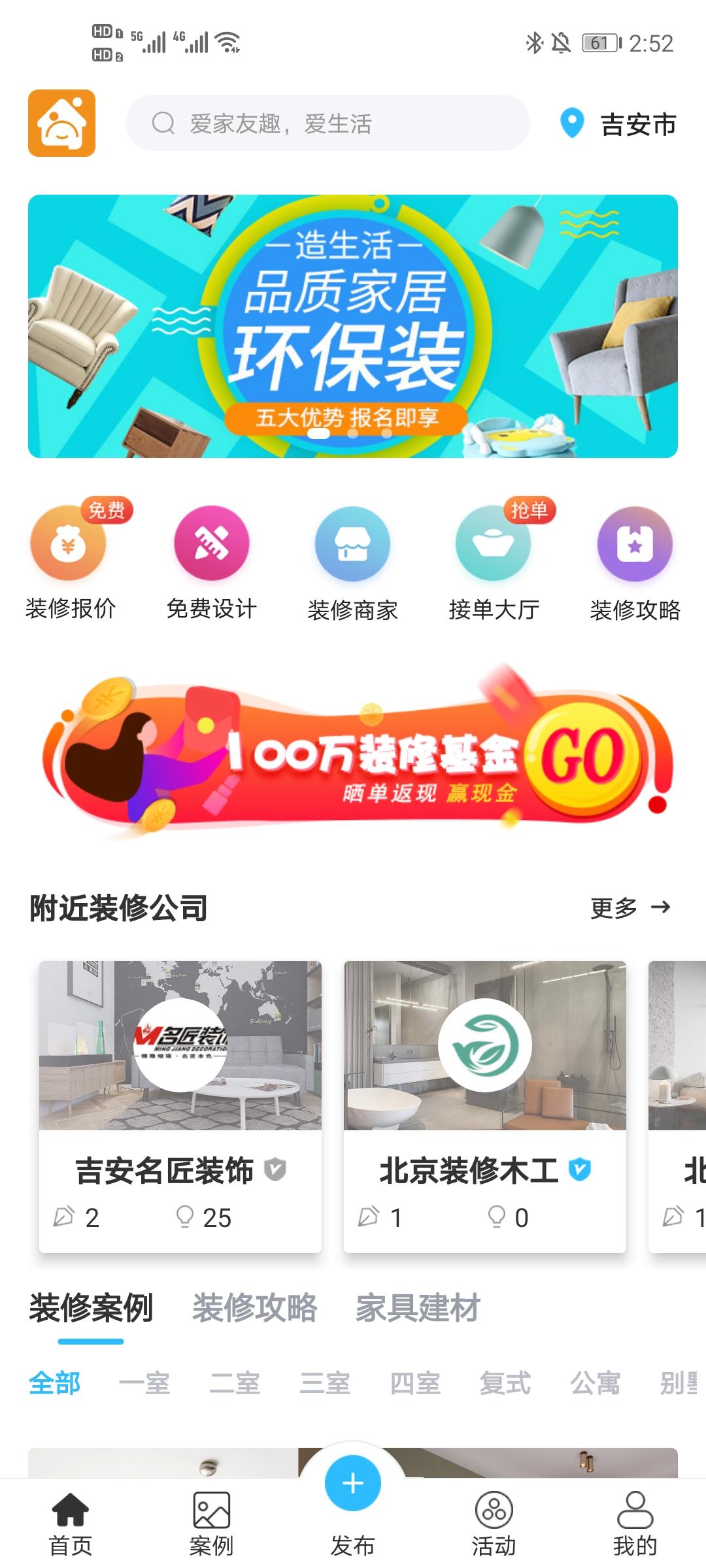
Task: View 更多 nearby renovation companies
Action: click(630, 907)
